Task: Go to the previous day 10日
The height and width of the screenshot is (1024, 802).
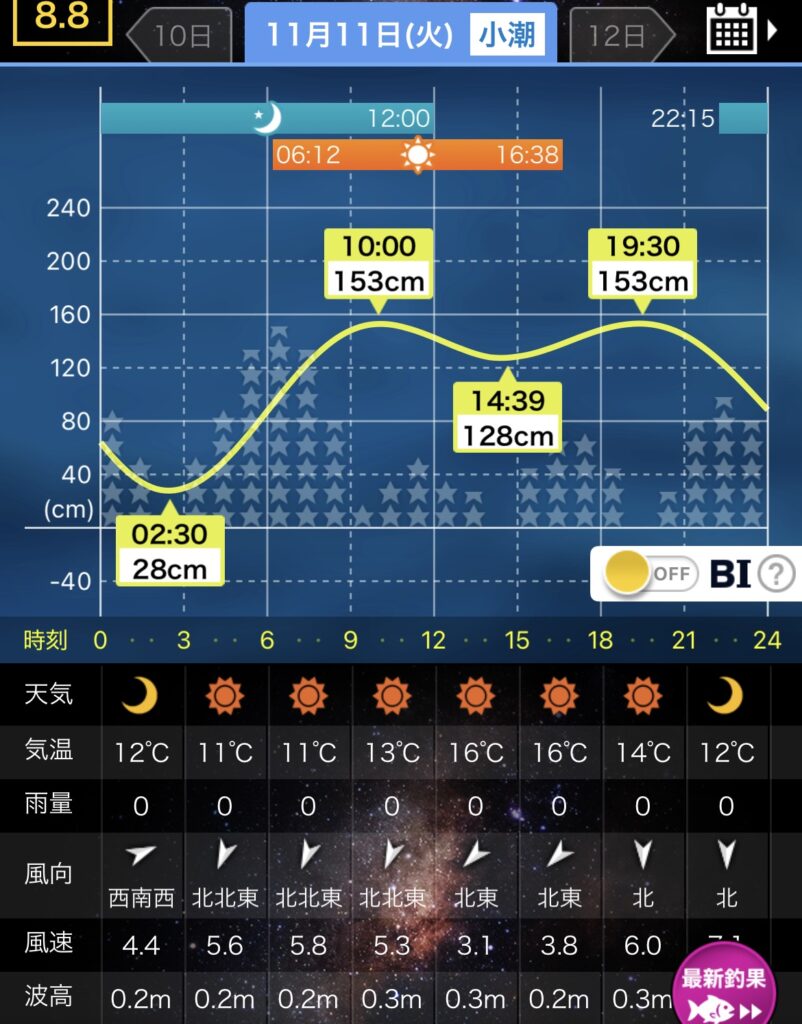Action: point(181,36)
